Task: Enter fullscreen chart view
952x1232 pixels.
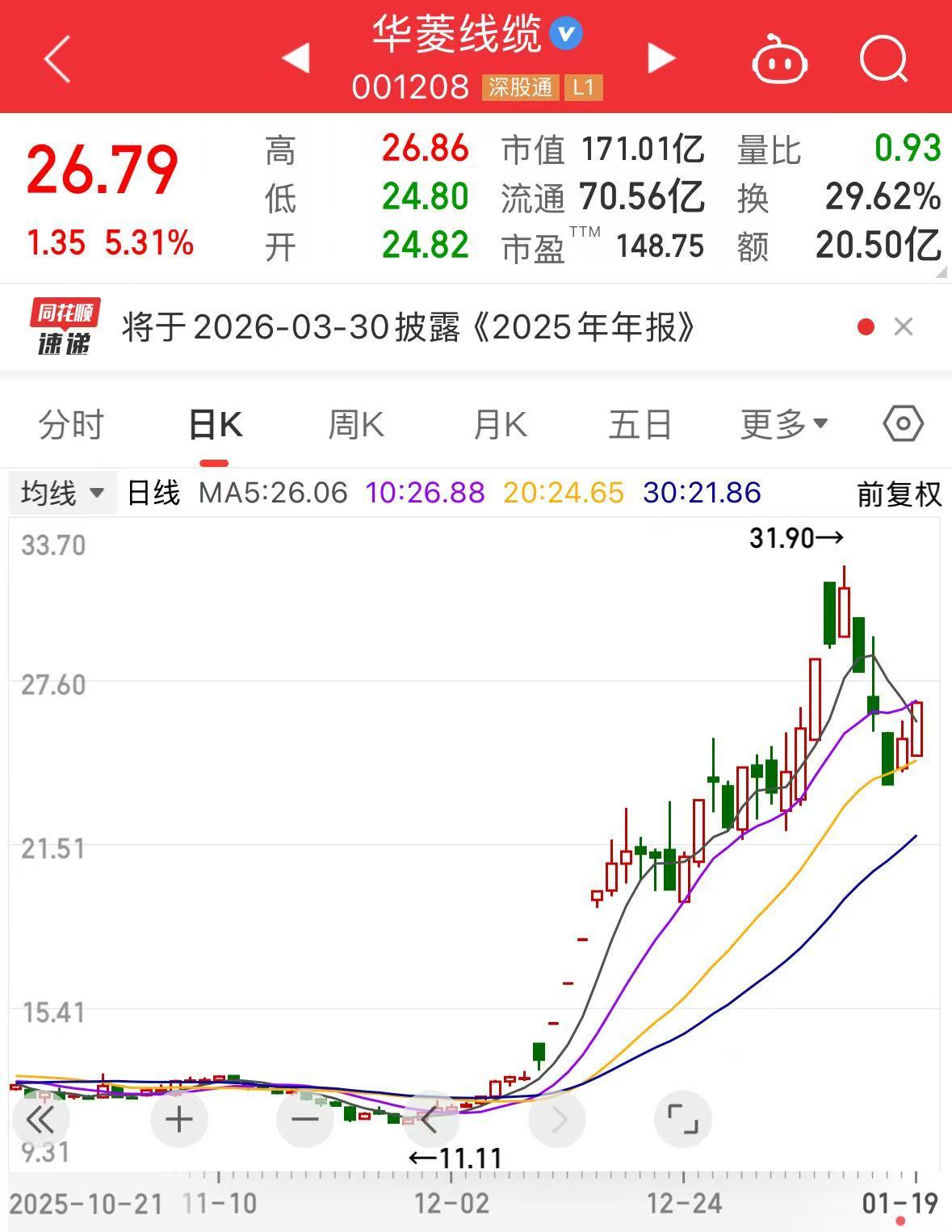Action: click(683, 1121)
